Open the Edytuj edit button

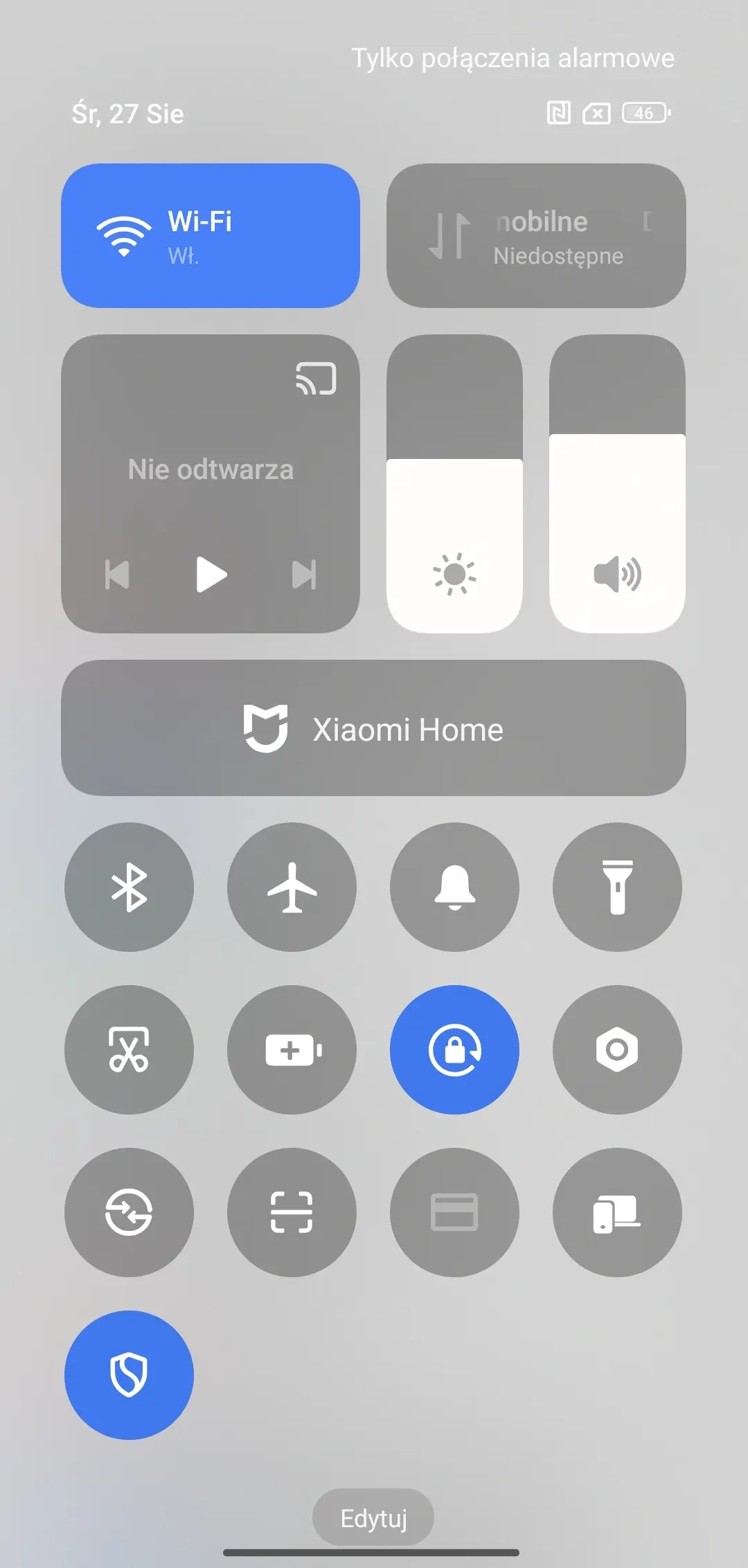click(373, 1517)
